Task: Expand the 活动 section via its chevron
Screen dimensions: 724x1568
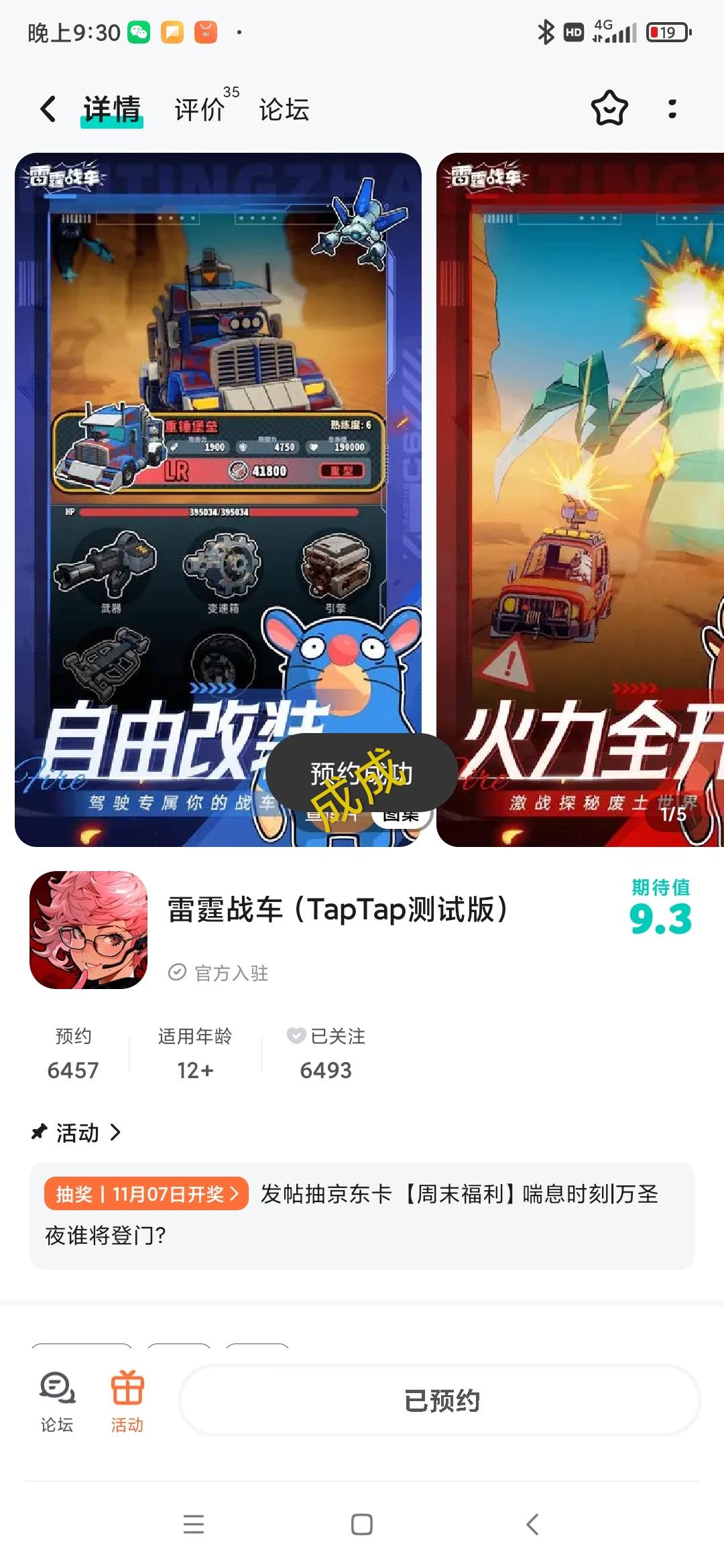Action: click(115, 1132)
